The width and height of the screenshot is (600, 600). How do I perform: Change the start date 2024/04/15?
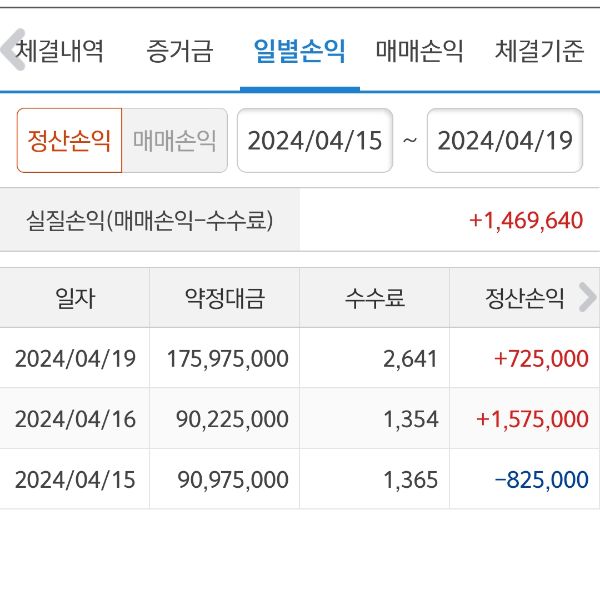315,140
